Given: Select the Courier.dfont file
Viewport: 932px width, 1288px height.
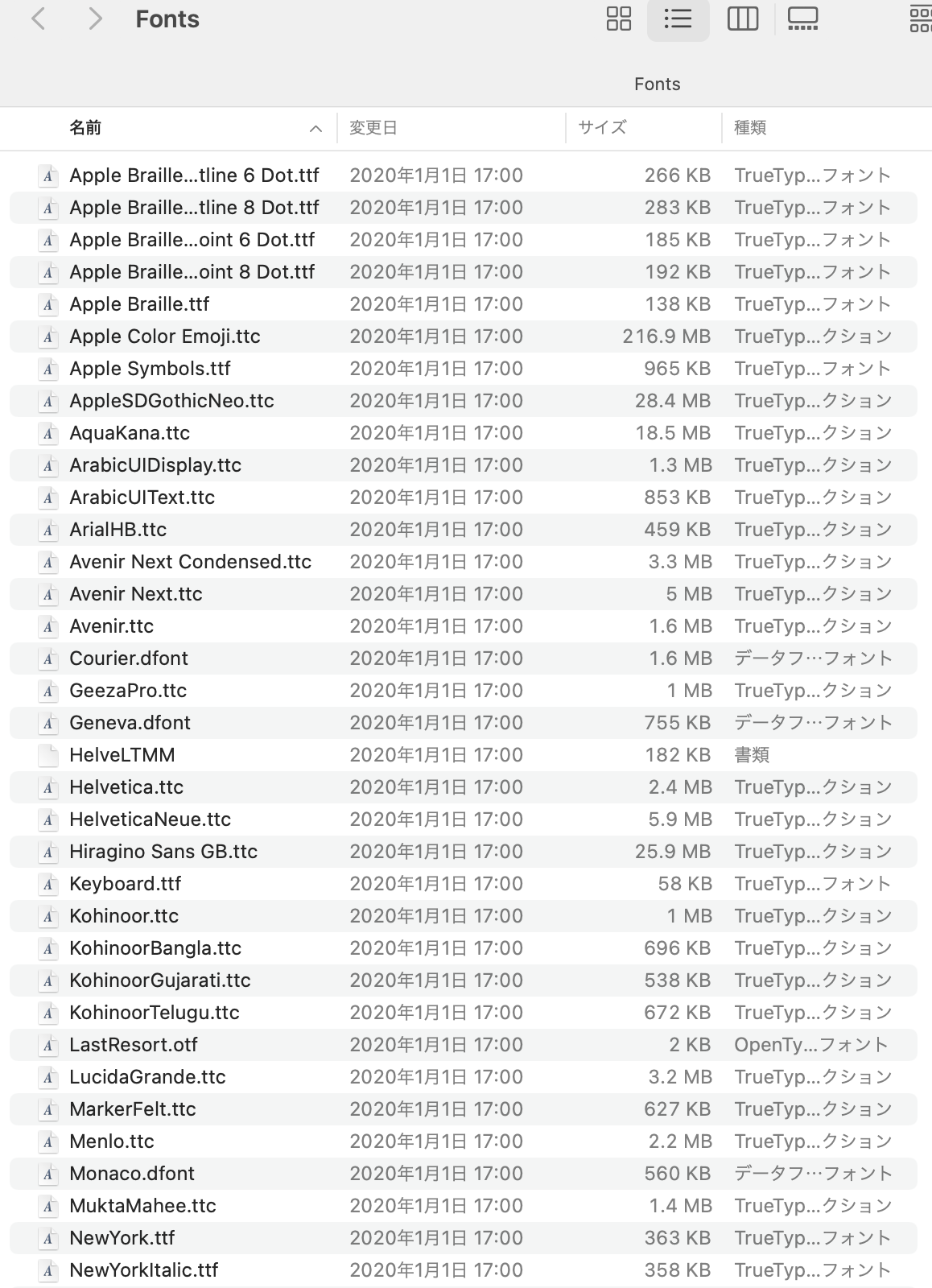Looking at the screenshot, I should tap(129, 658).
